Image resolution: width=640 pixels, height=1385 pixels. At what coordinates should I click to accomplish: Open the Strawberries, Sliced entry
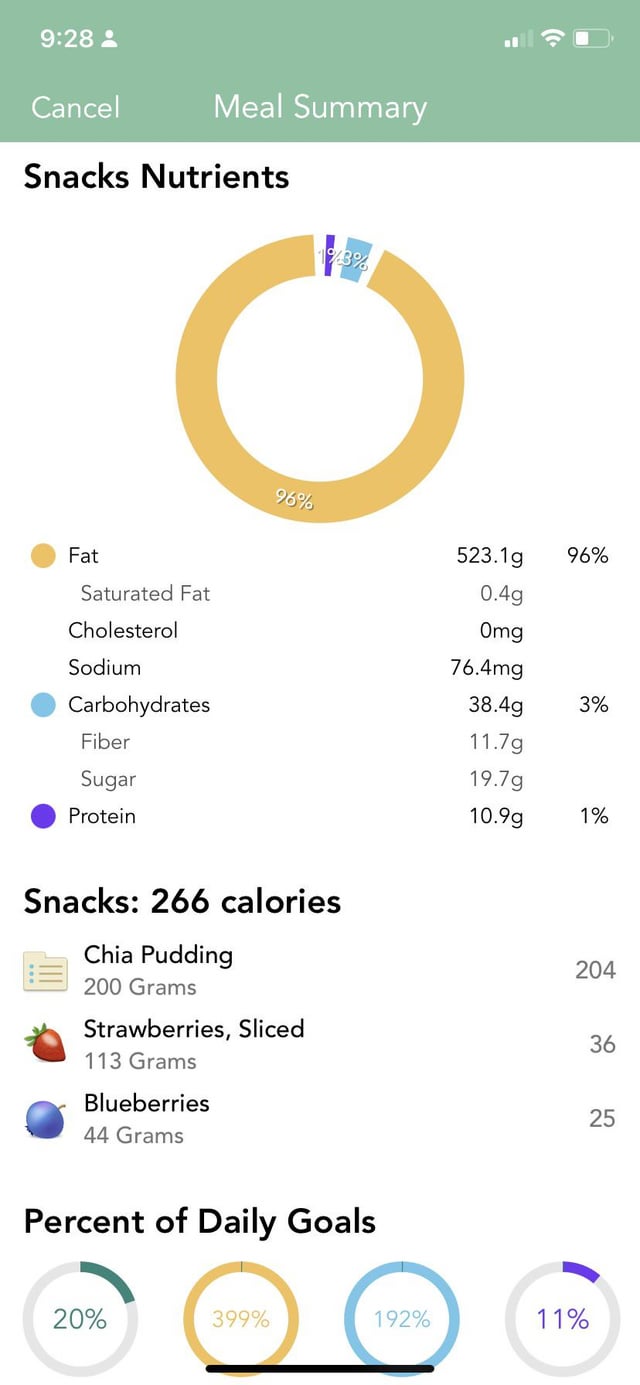[x=320, y=1044]
